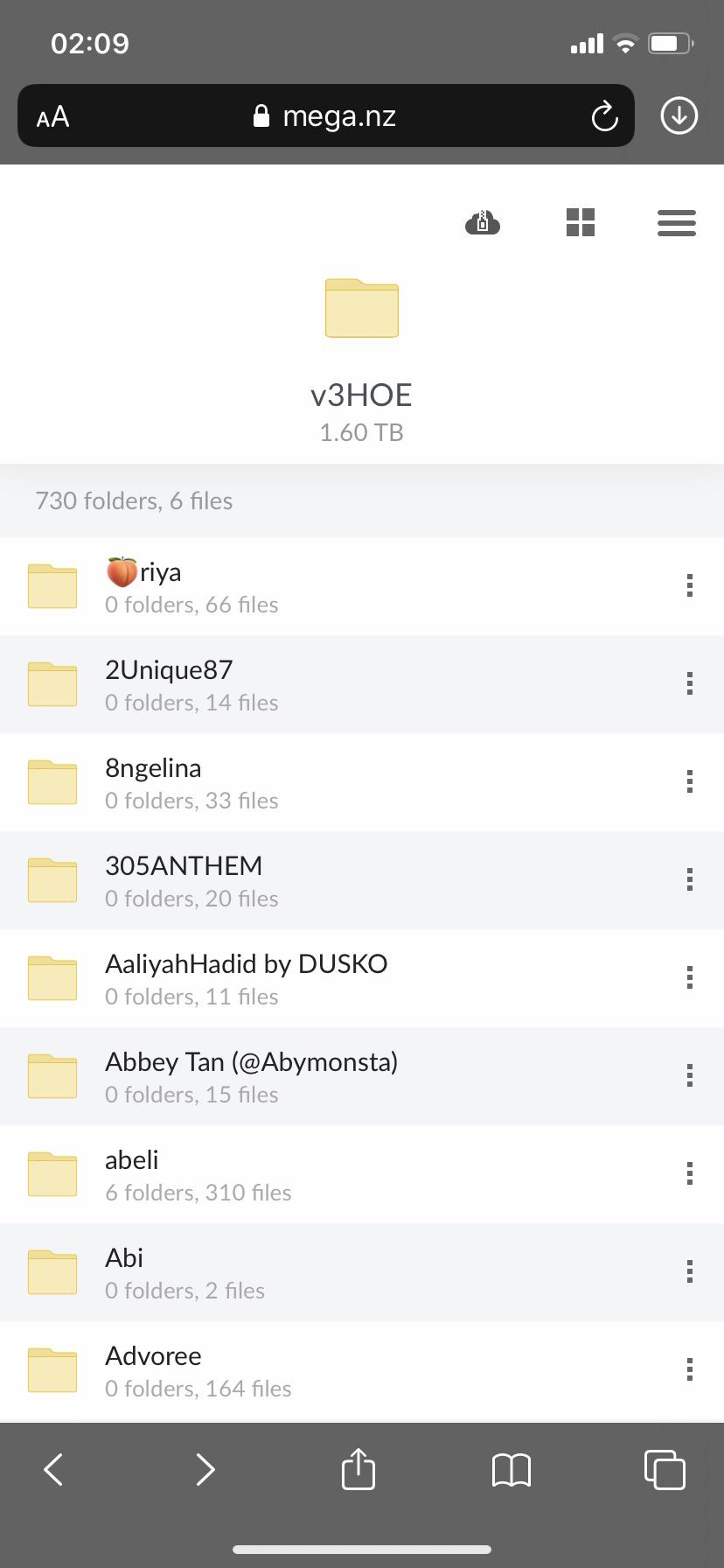Viewport: 724px width, 1568px height.
Task: Show options for AaliyahHadid by DUSKO folder
Action: 690,977
